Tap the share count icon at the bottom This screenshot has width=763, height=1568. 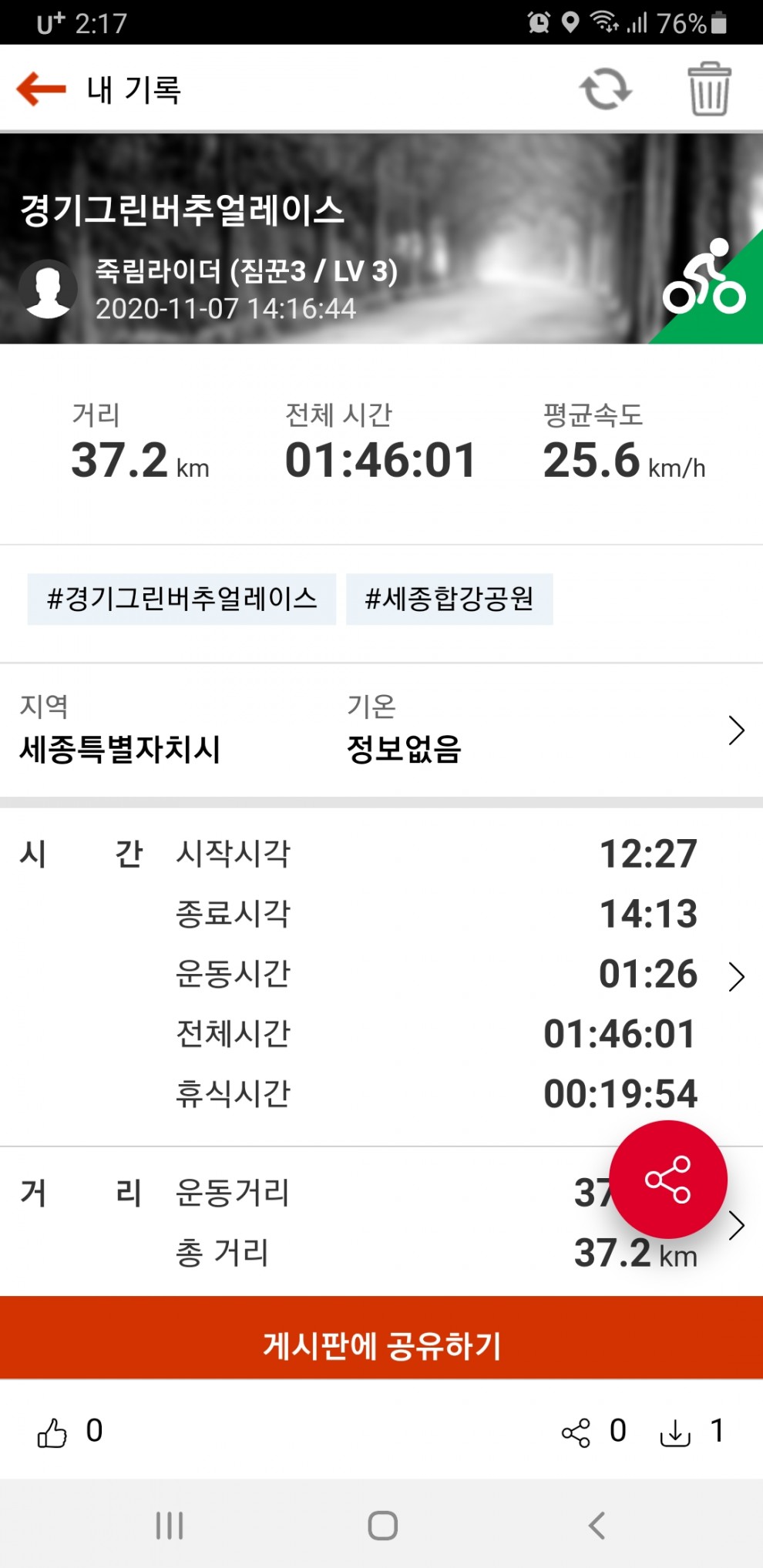[x=576, y=1432]
